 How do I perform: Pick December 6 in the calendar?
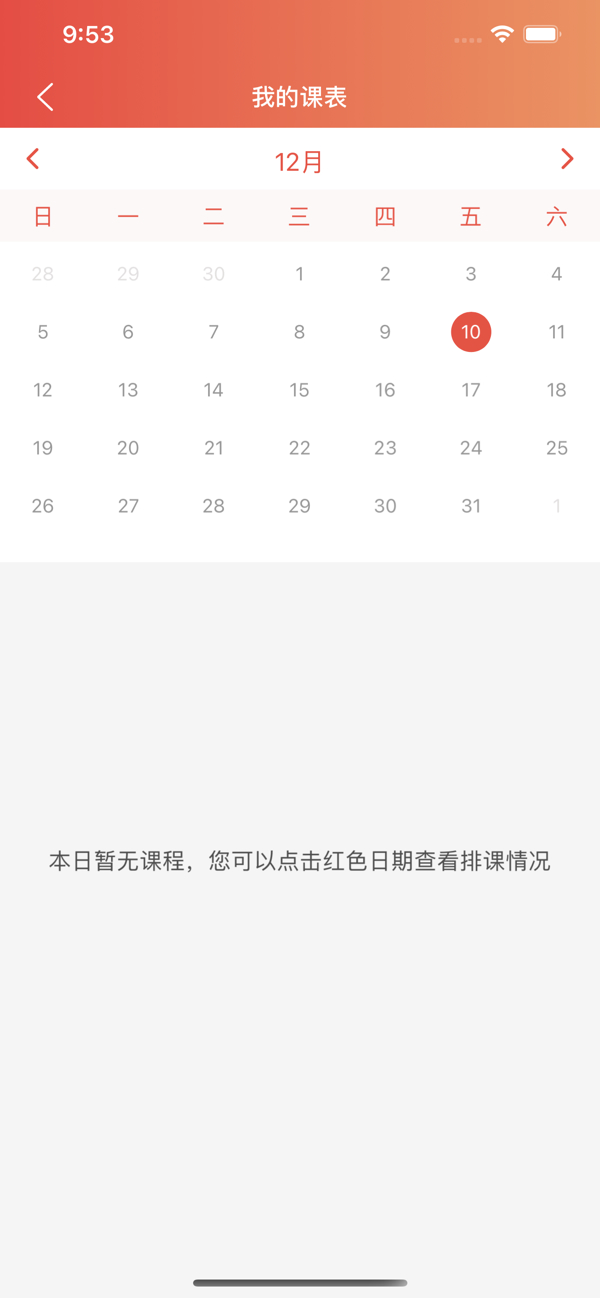[128, 332]
